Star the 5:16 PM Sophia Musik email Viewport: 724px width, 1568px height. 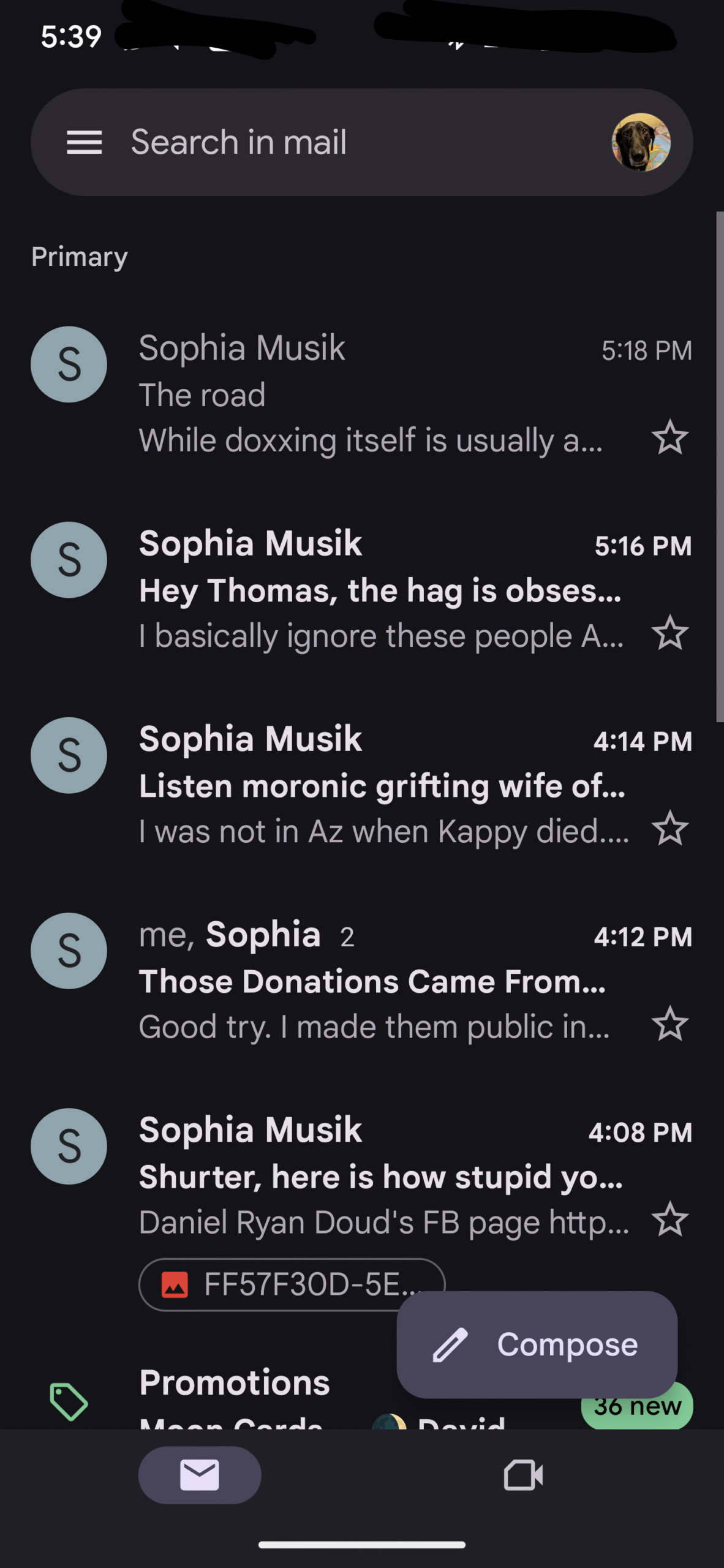669,633
